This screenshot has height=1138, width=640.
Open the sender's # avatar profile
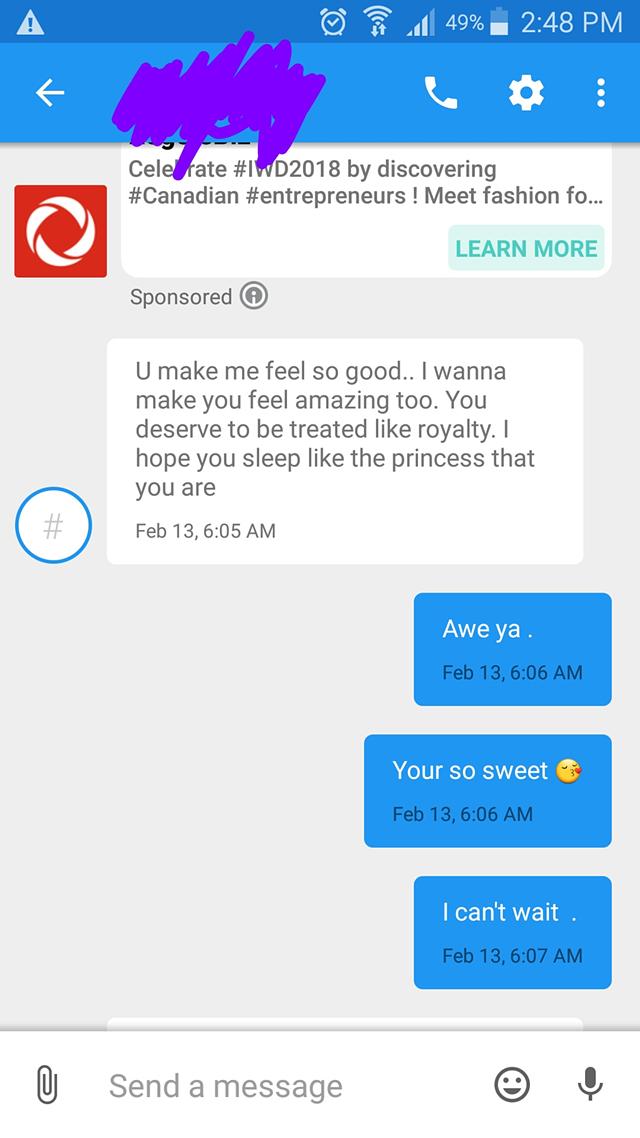coord(54,525)
